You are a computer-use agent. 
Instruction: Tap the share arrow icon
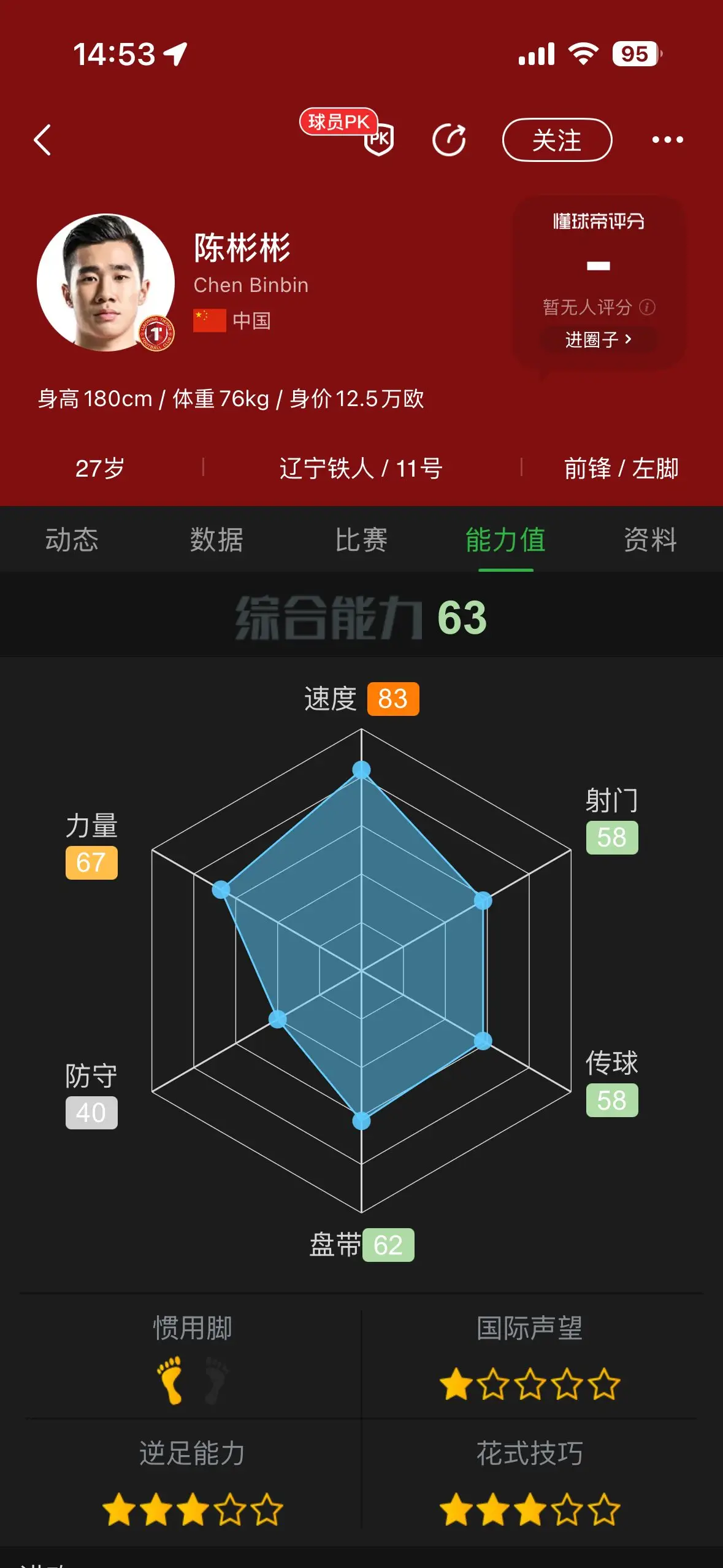(x=449, y=140)
